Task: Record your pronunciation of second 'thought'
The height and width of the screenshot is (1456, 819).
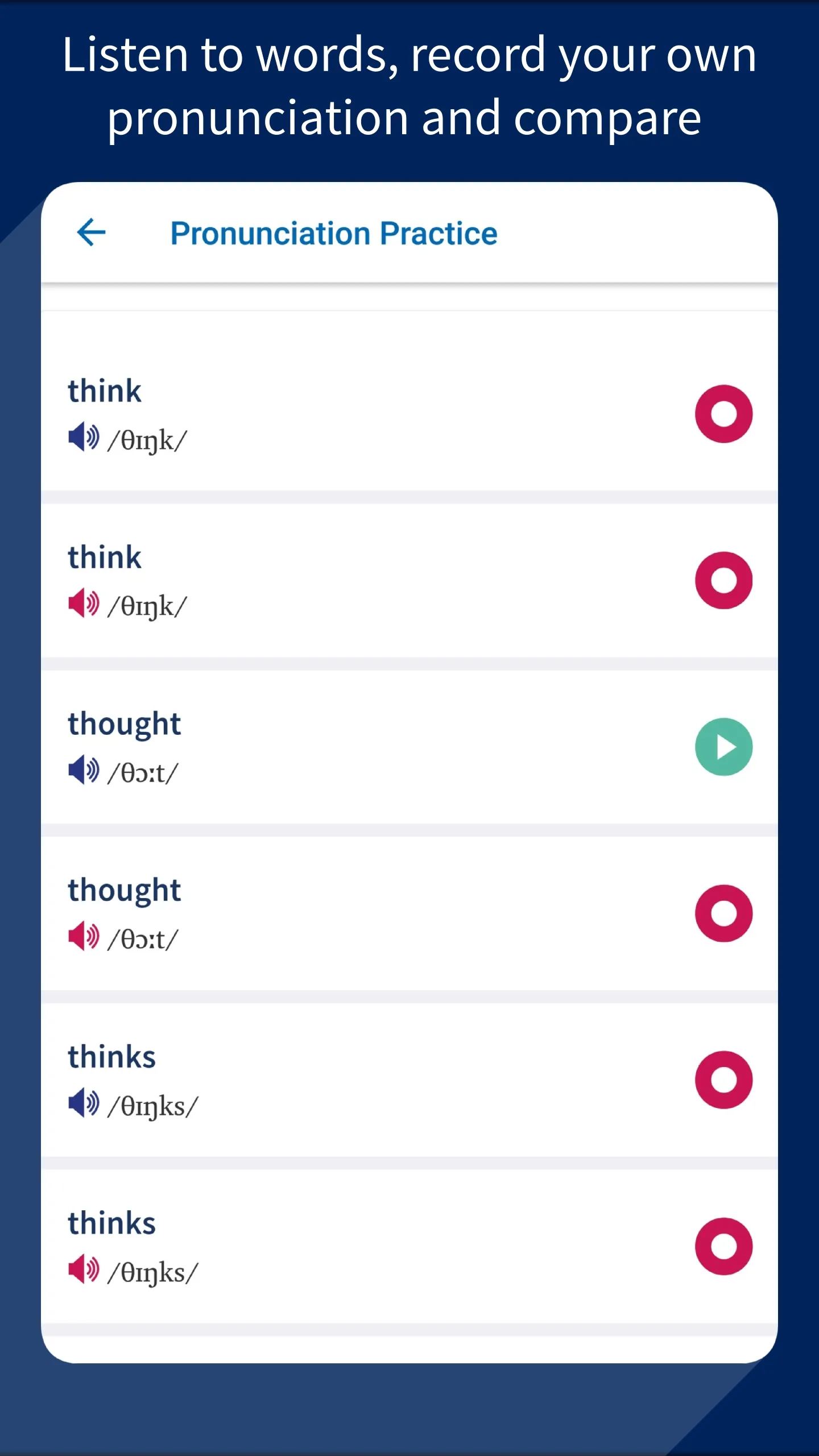Action: [x=723, y=913]
